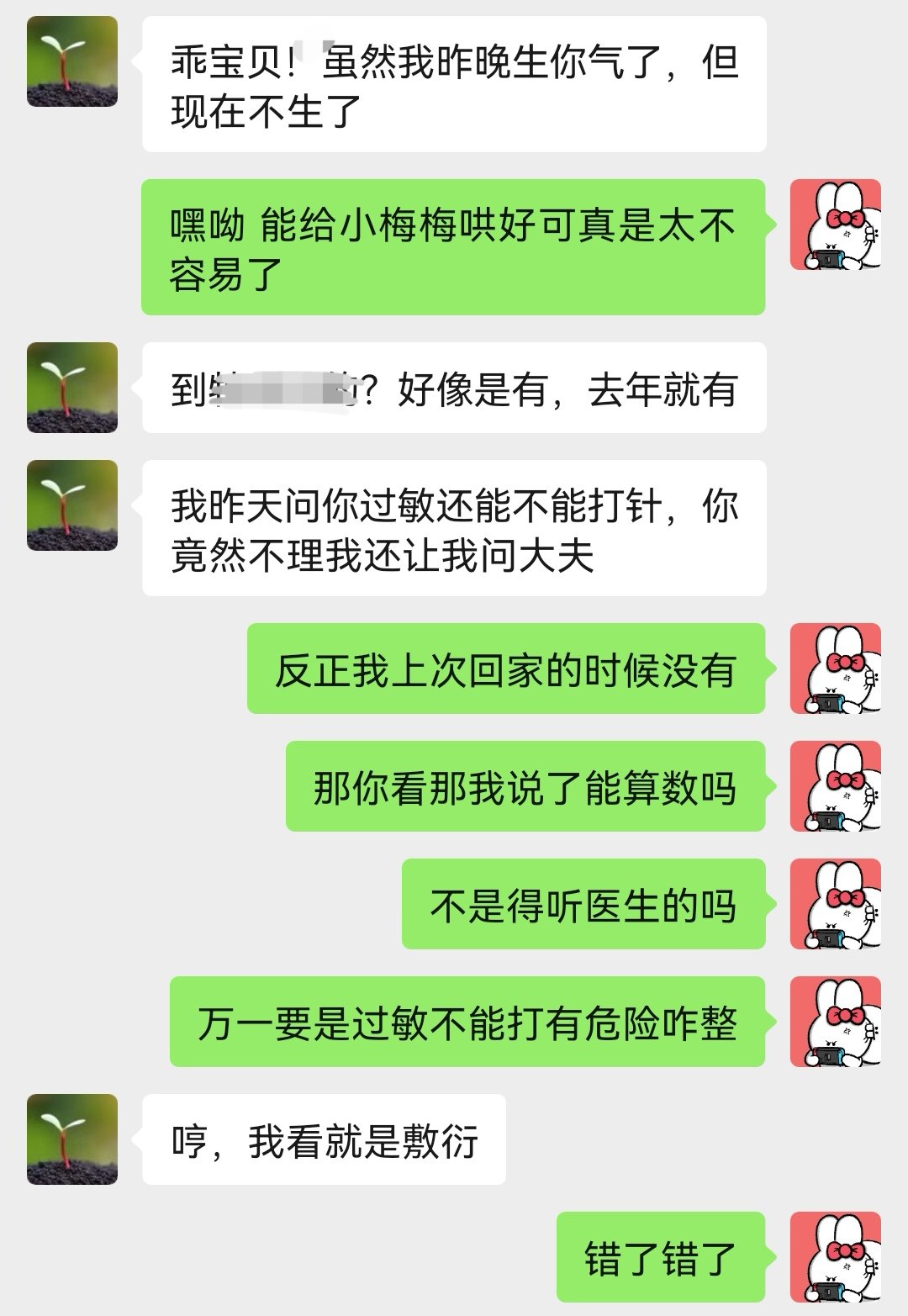The height and width of the screenshot is (1316, 908).
Task: Tap bunny avatar next to the "嘿呦 能给小梅梅哄好" message
Action: tap(835, 225)
